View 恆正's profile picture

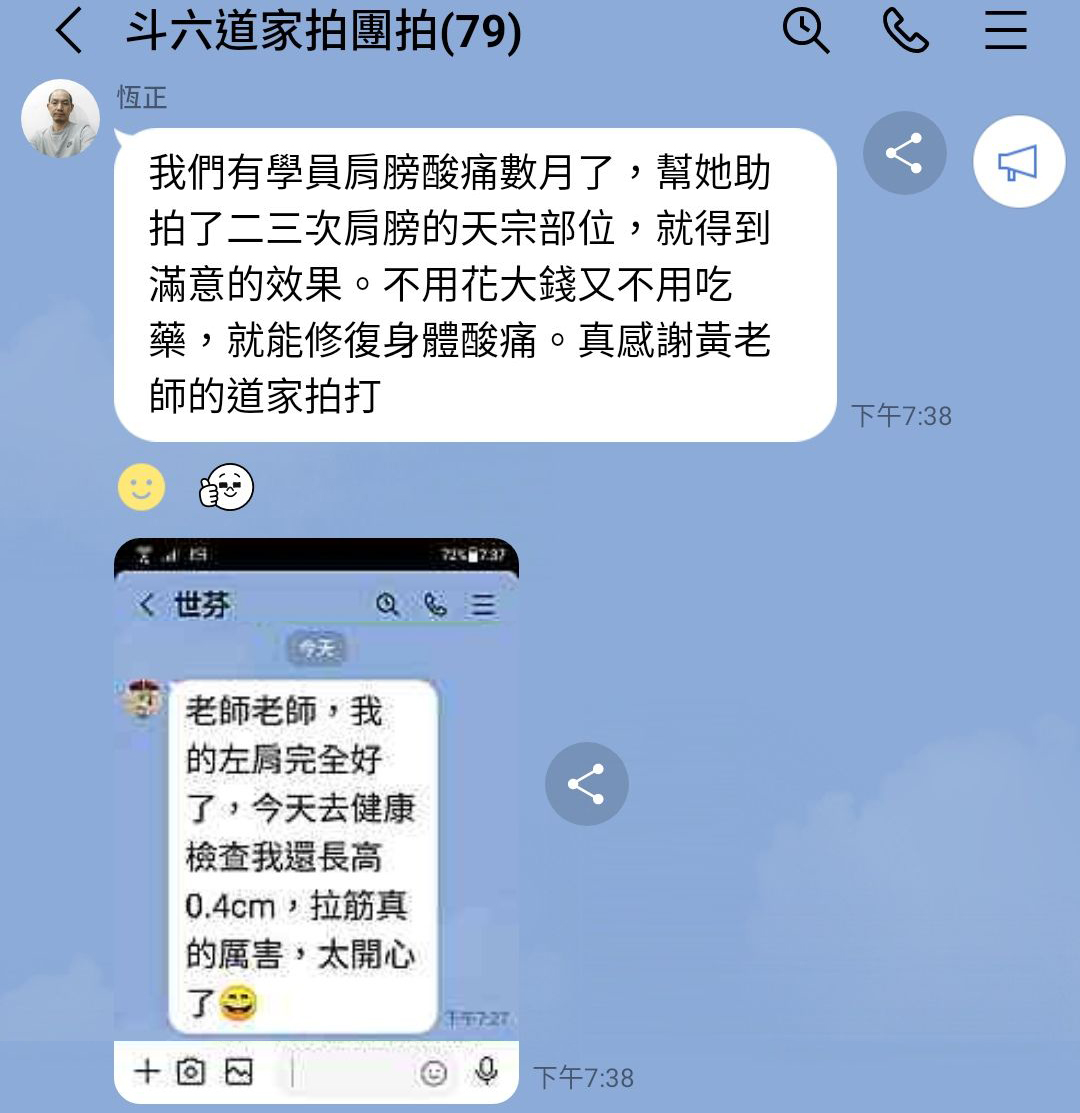(61, 119)
